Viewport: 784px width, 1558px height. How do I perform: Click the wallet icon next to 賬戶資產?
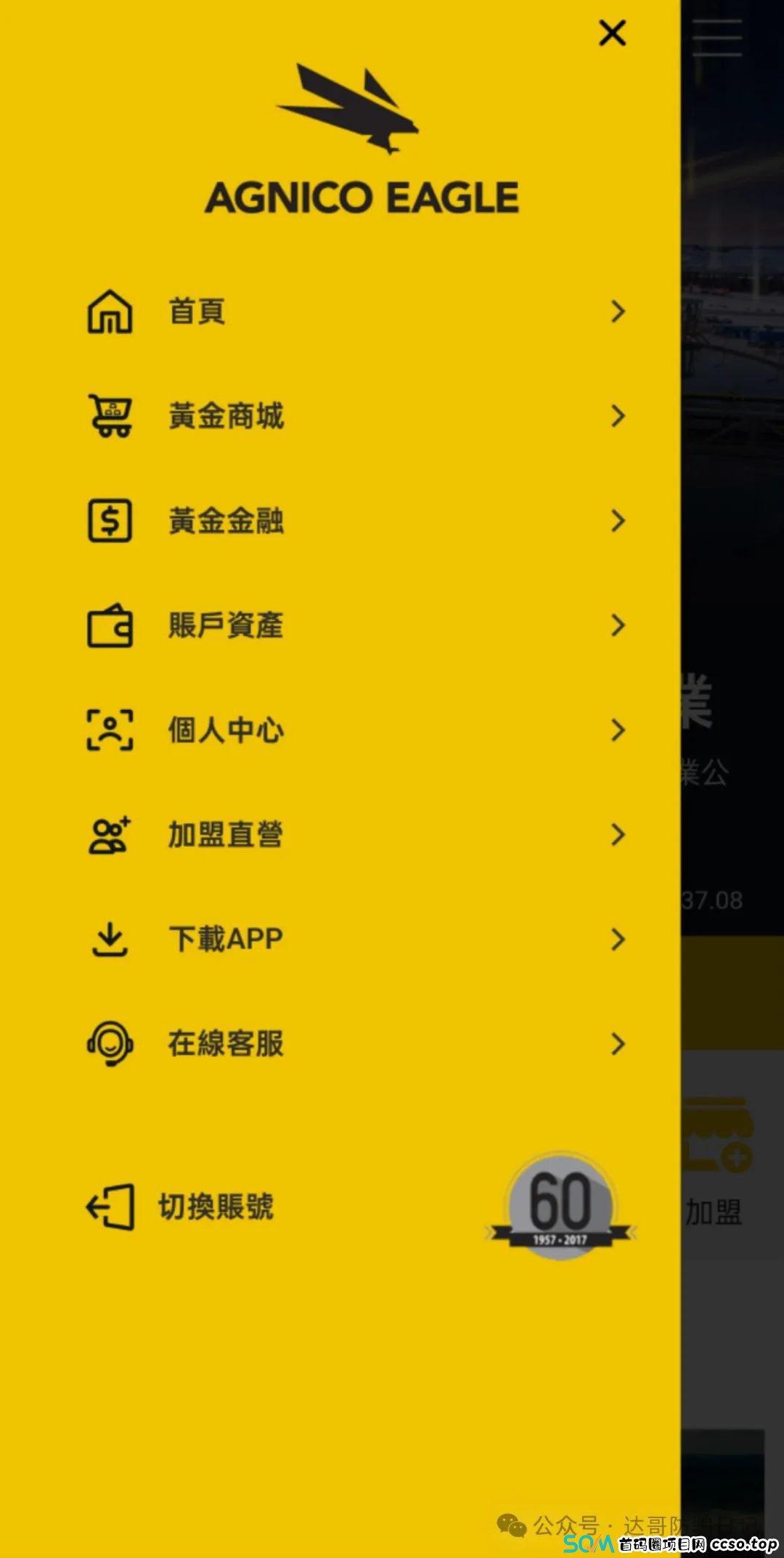(109, 626)
